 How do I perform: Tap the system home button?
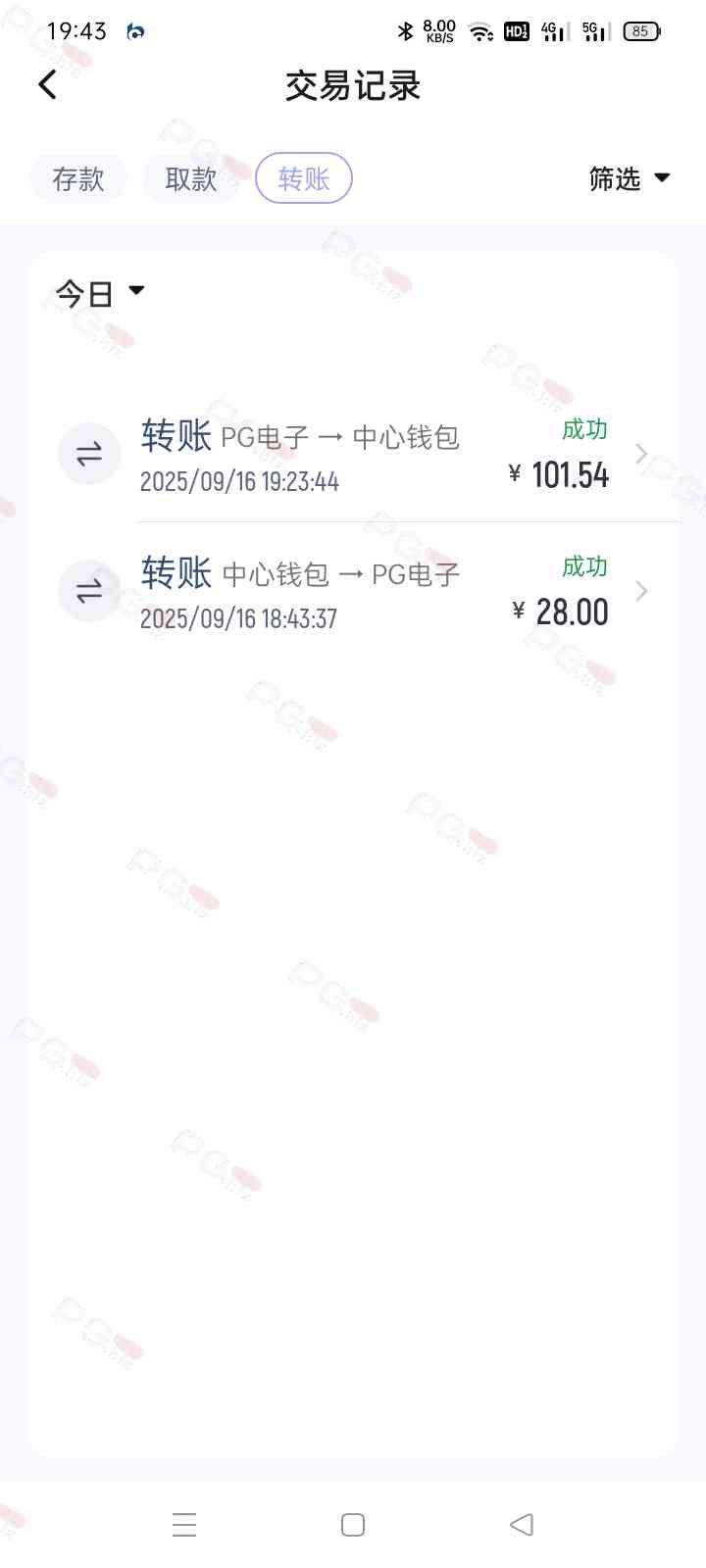pyautogui.click(x=353, y=1524)
